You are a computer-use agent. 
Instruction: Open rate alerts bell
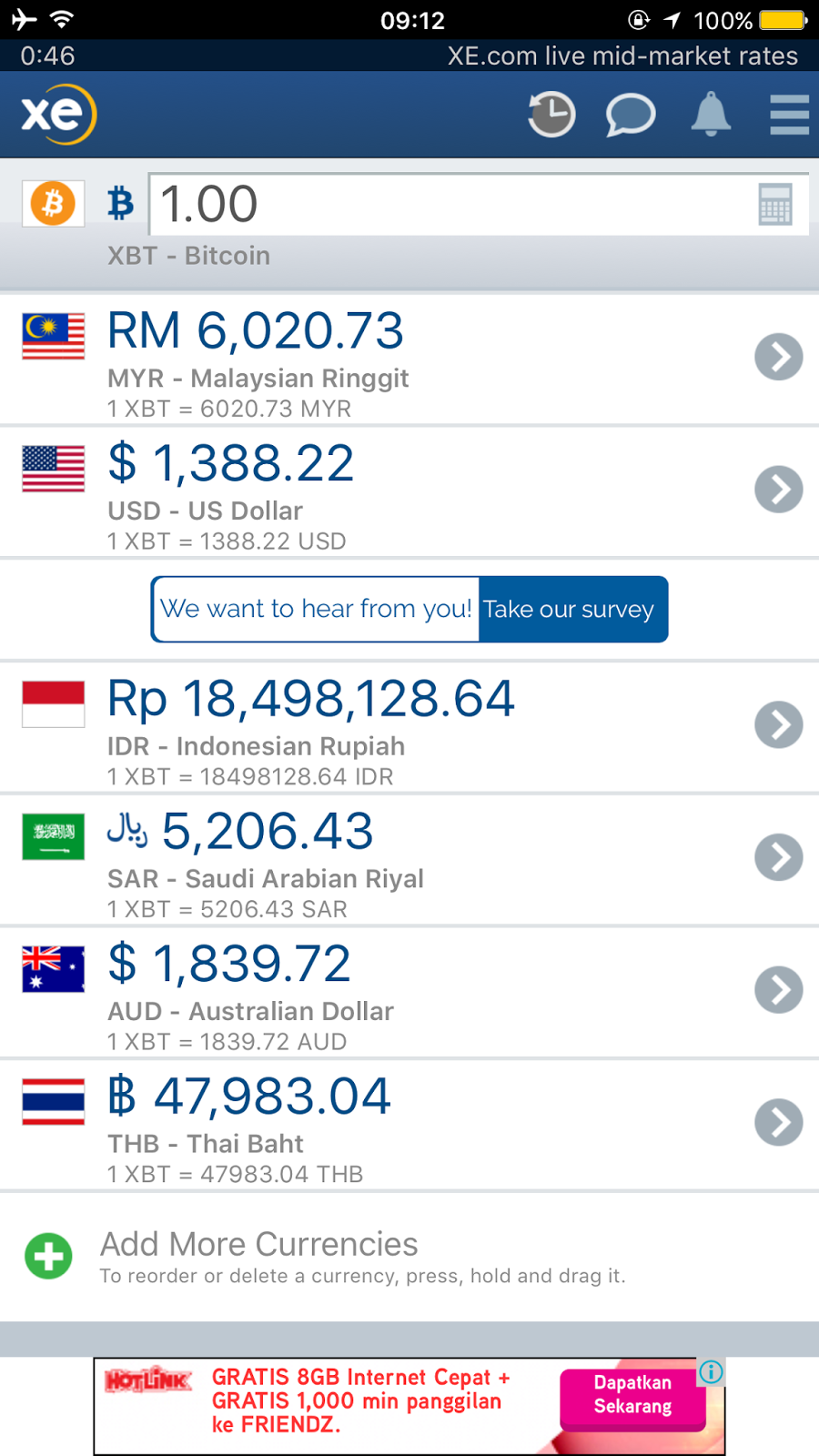(711, 115)
